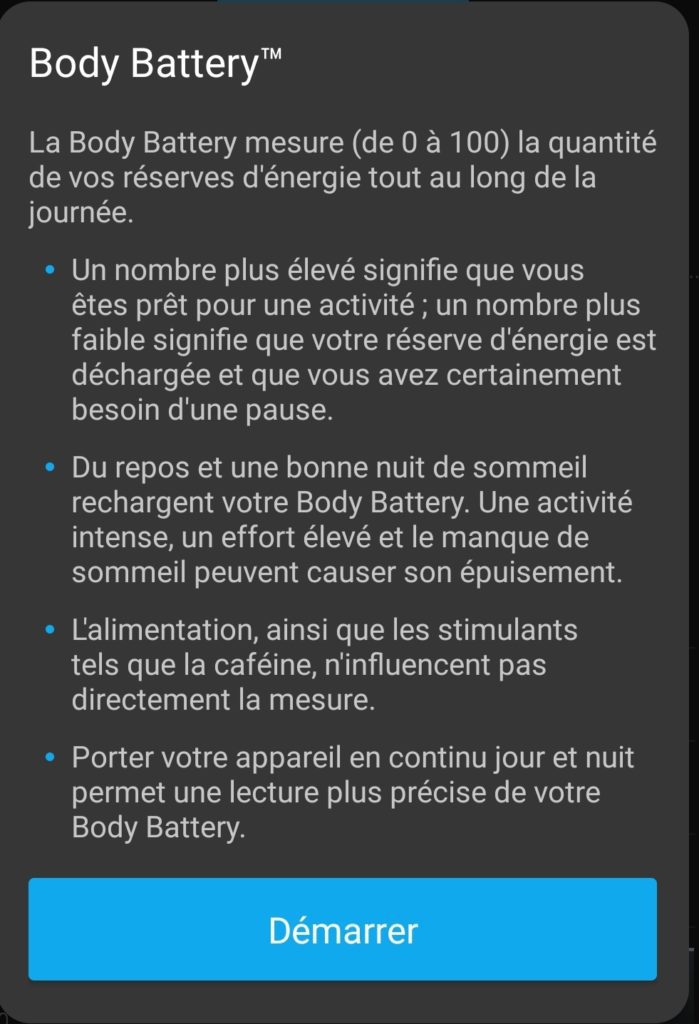
Task: Tap the Démarrer button
Action: point(342,929)
